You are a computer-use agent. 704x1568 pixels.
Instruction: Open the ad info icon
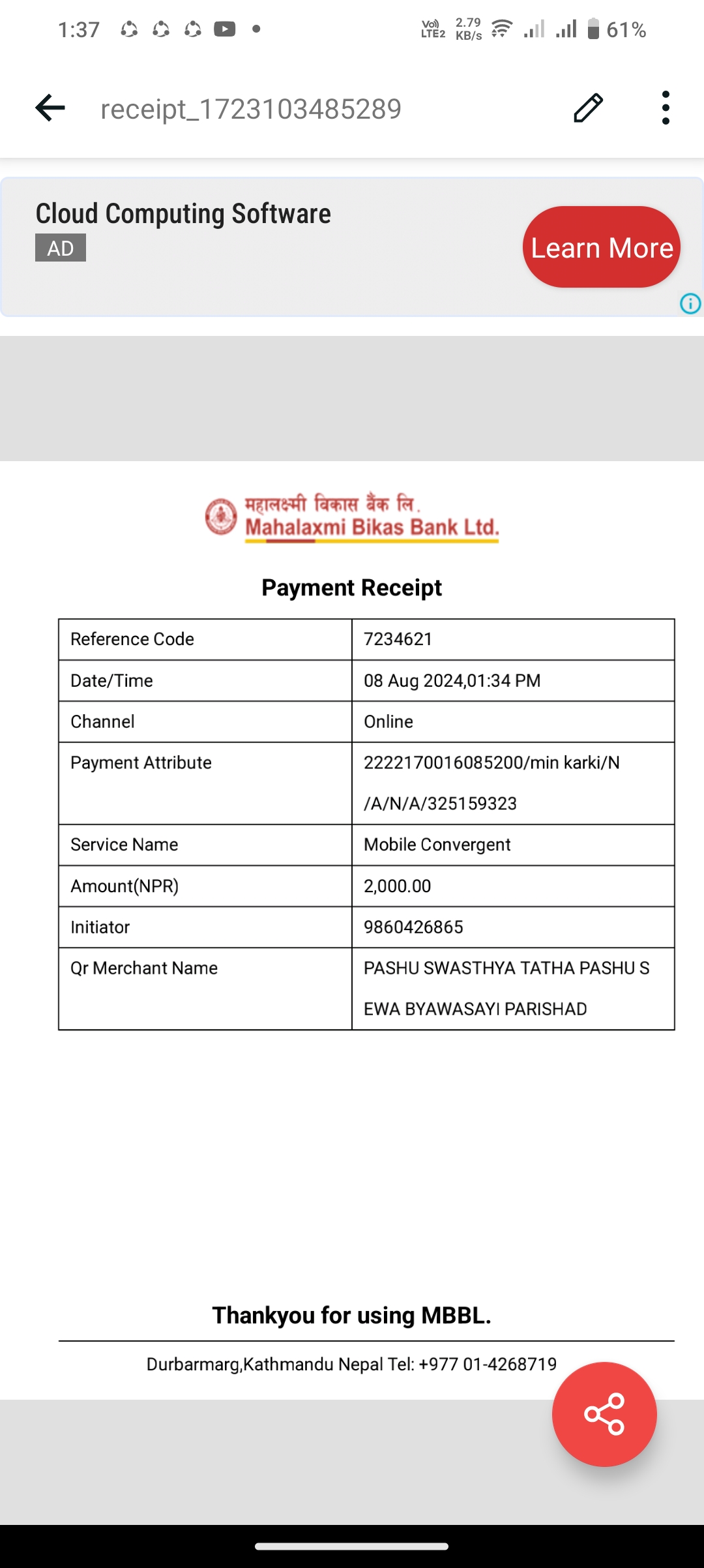[690, 303]
